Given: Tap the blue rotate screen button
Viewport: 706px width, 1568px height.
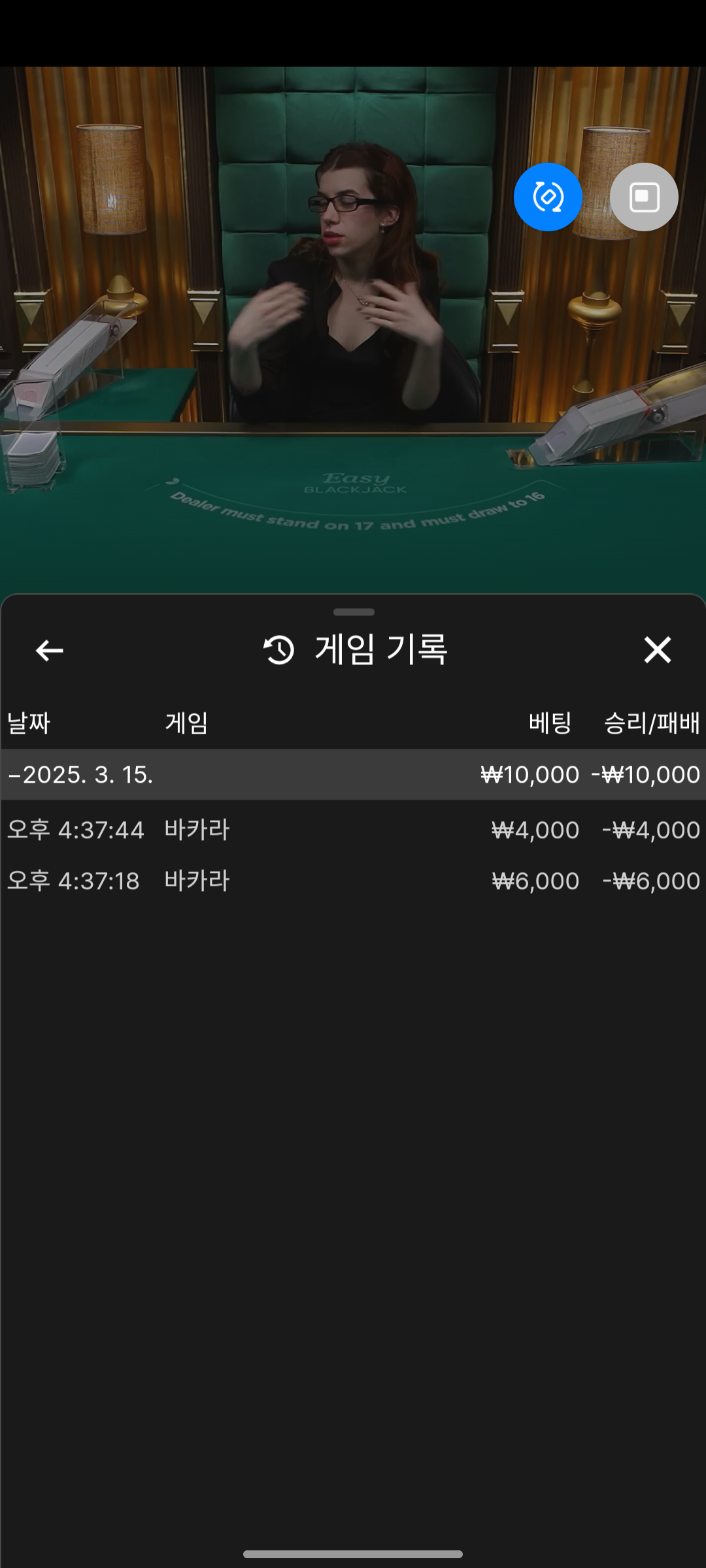Looking at the screenshot, I should coord(548,197).
